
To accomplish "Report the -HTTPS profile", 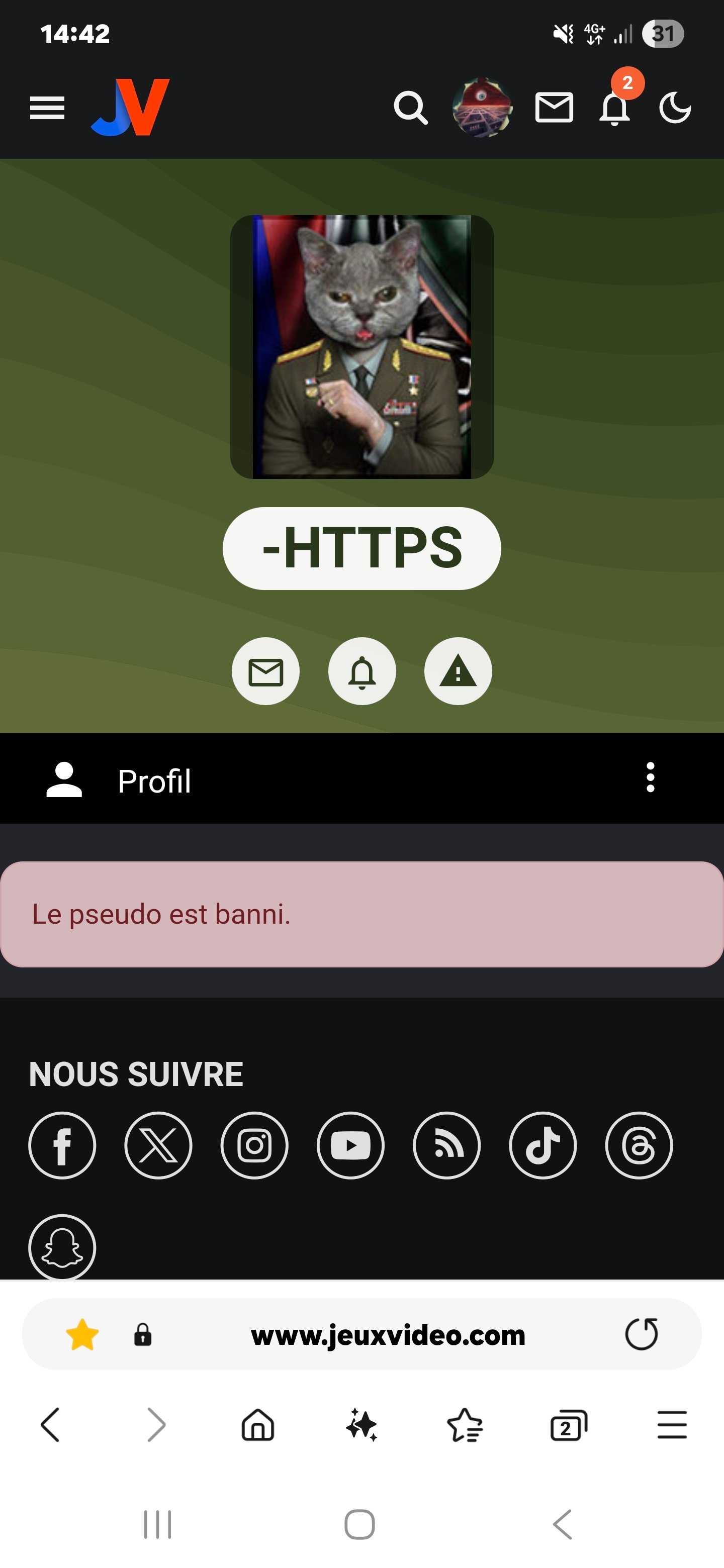I will coord(458,671).
